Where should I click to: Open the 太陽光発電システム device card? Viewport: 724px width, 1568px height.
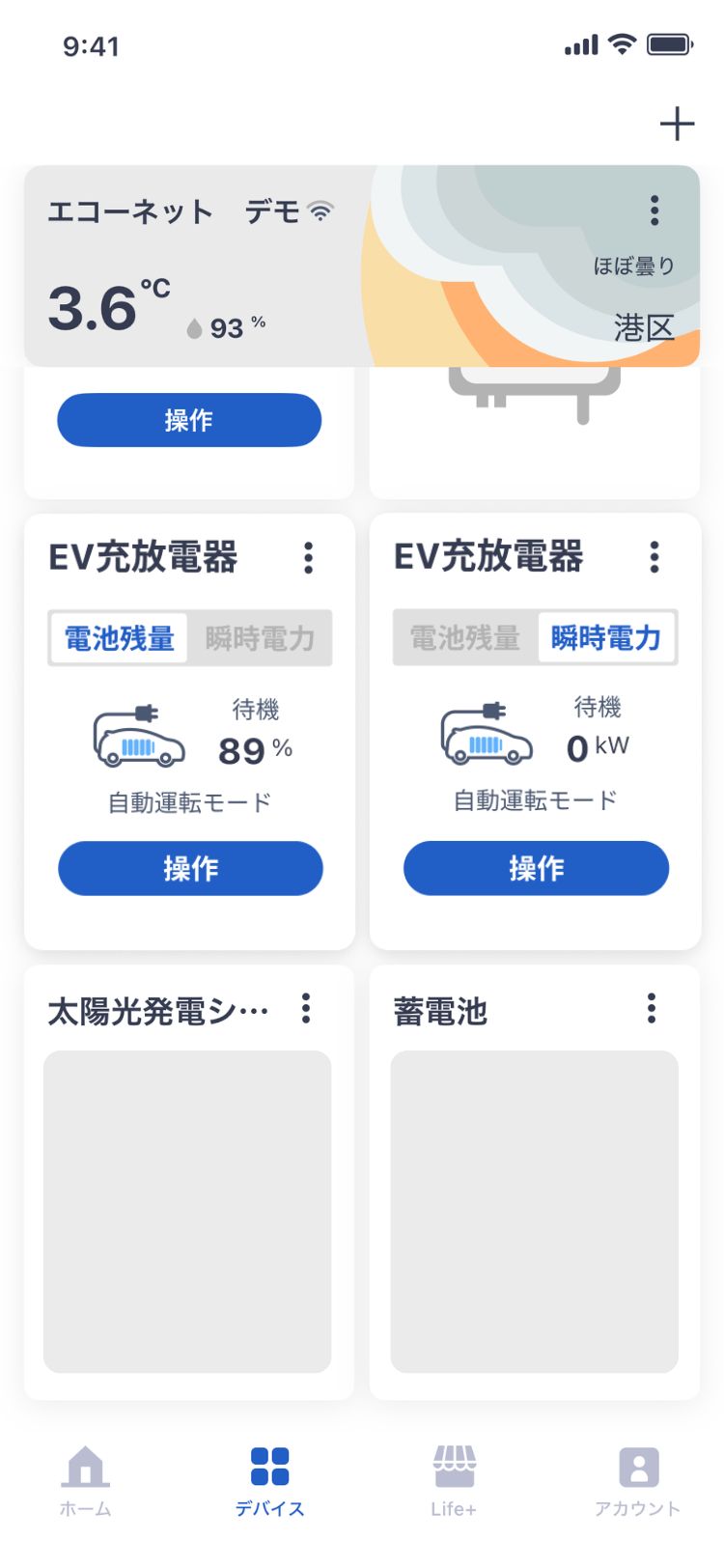[189, 1182]
